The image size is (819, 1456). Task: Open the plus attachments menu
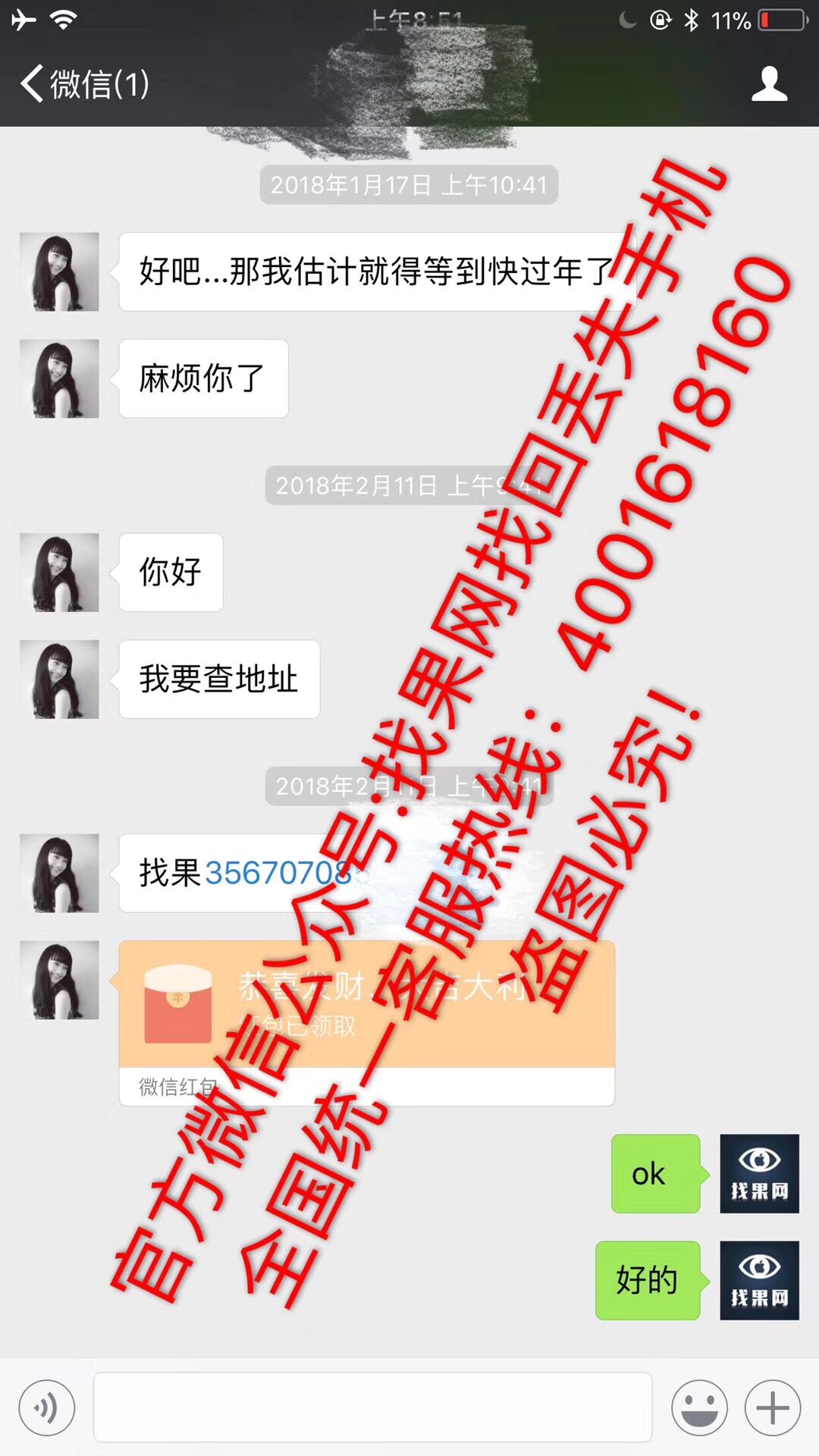pos(772,1407)
